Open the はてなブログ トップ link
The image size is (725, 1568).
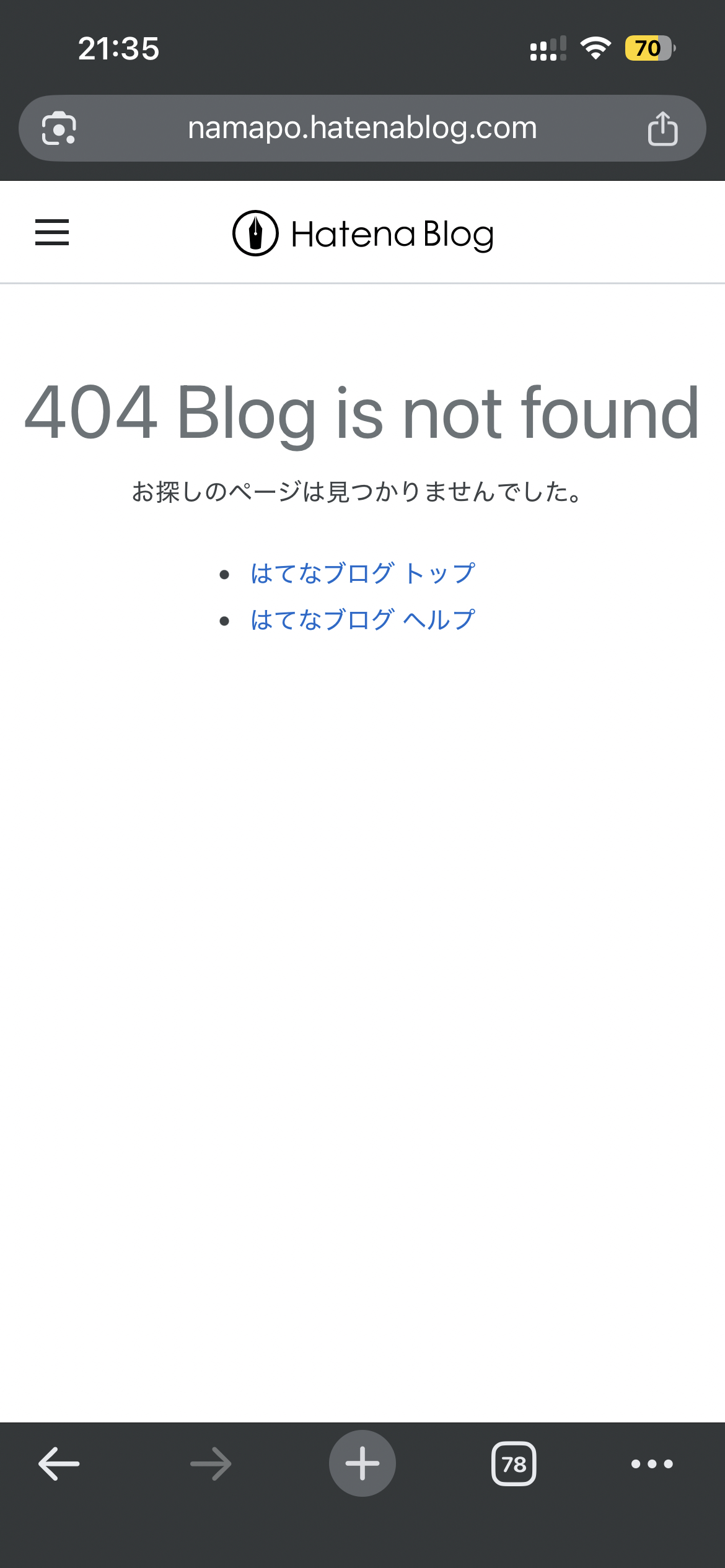362,573
